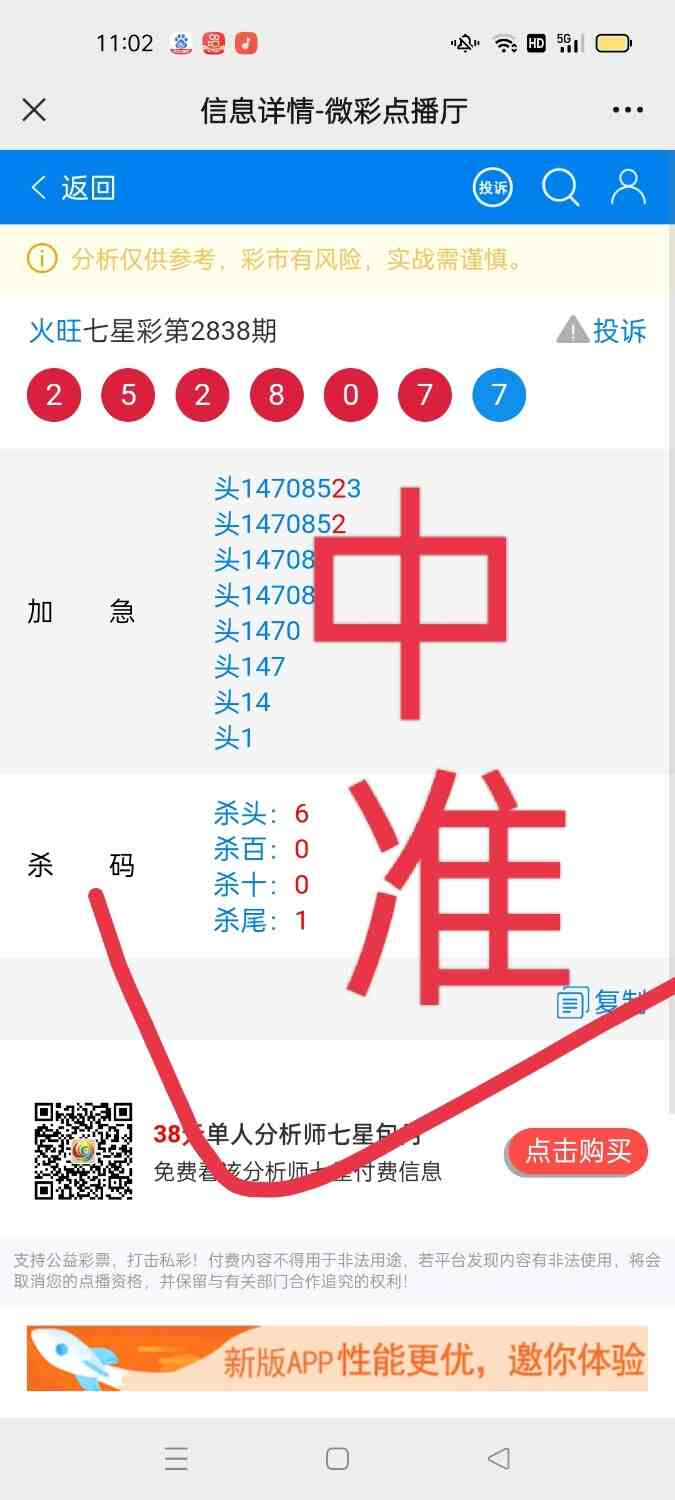Tap 投诉 link with warning triangle
675x1500 pixels.
click(603, 331)
